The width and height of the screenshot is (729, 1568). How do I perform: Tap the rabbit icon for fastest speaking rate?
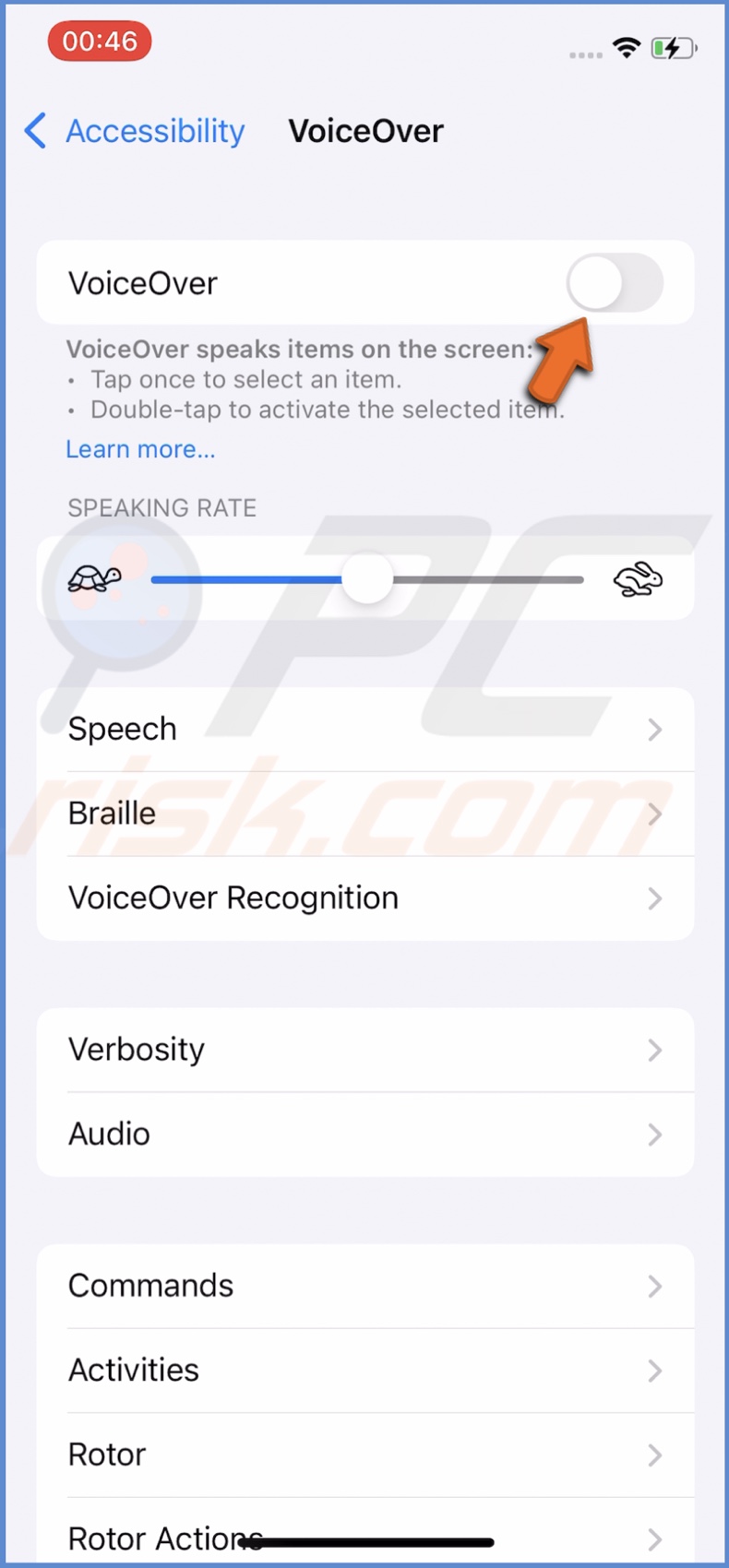[638, 579]
